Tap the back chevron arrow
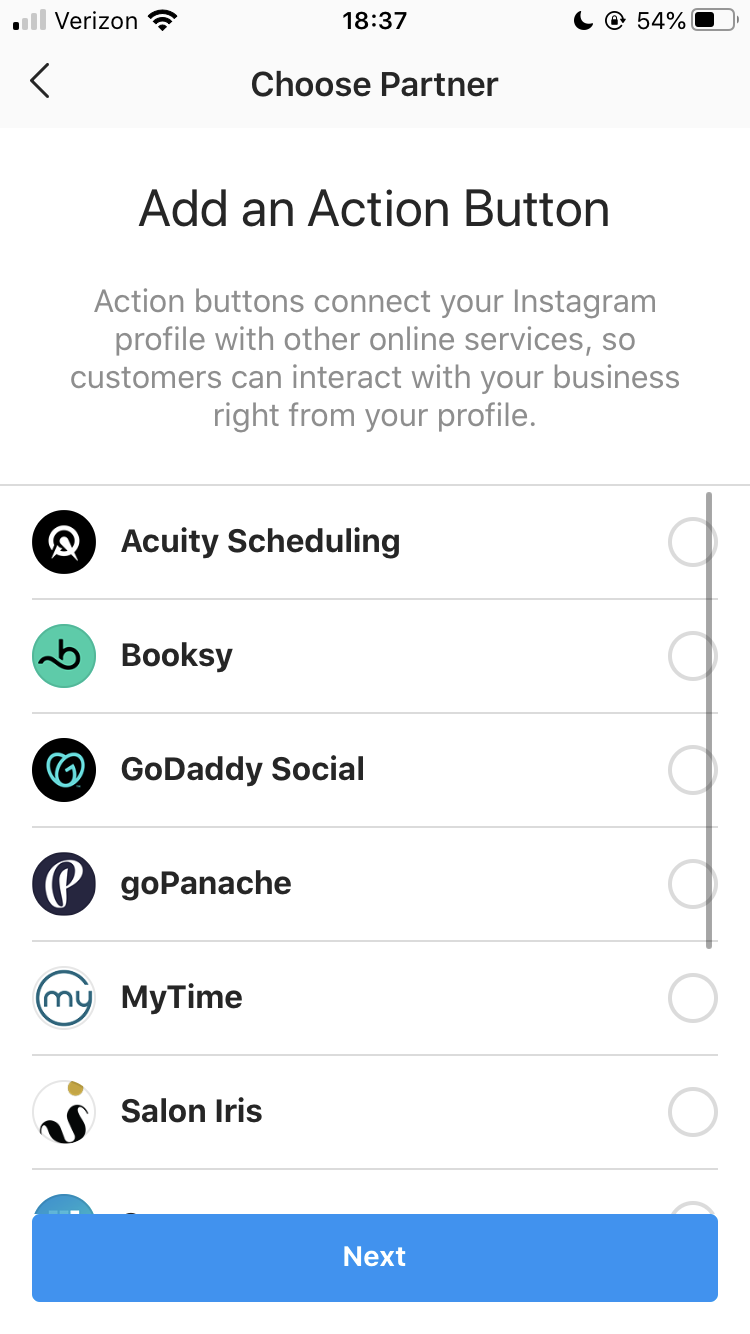The width and height of the screenshot is (750, 1334). pos(40,82)
